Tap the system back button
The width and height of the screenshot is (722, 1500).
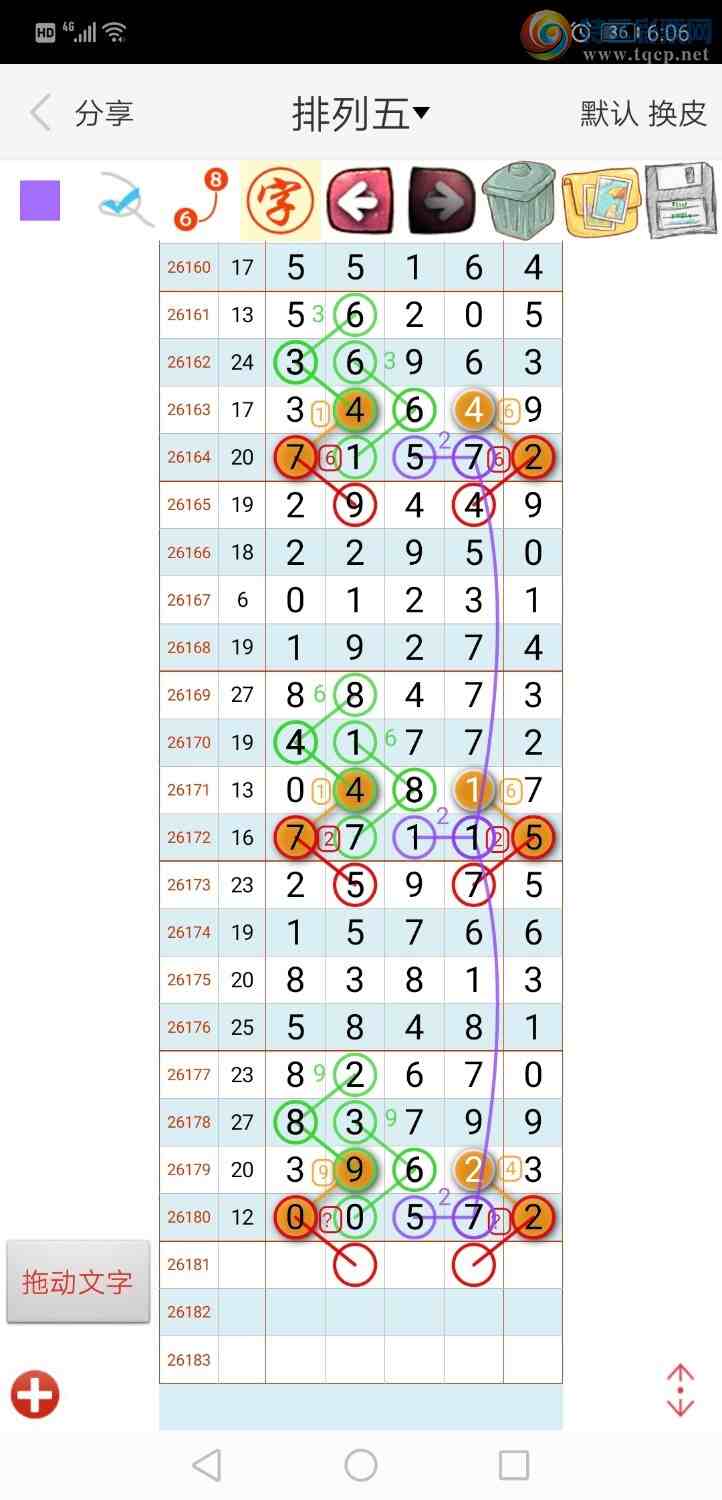point(207,1465)
